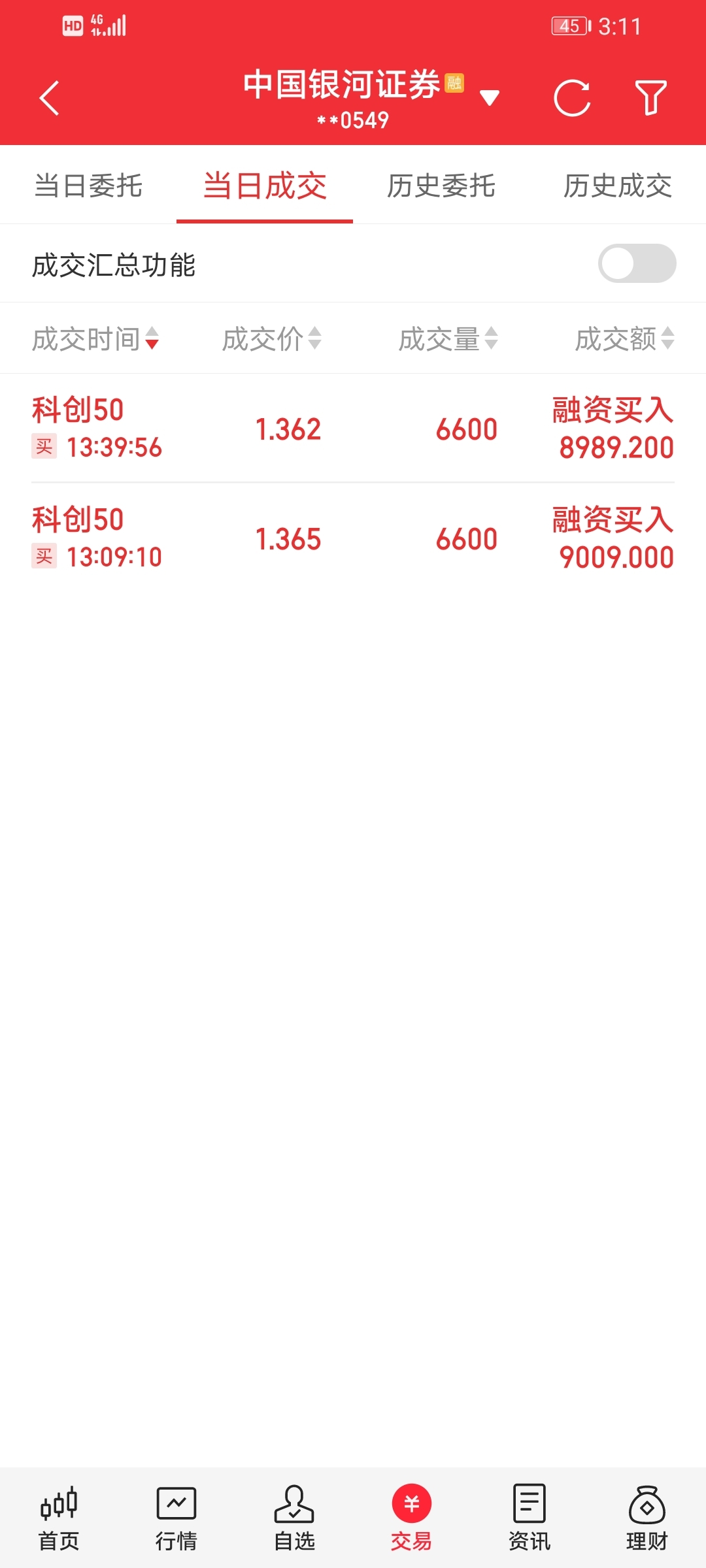This screenshot has height=1568, width=706.
Task: Enable the 成交汇总功能 switch
Action: pyautogui.click(x=637, y=264)
